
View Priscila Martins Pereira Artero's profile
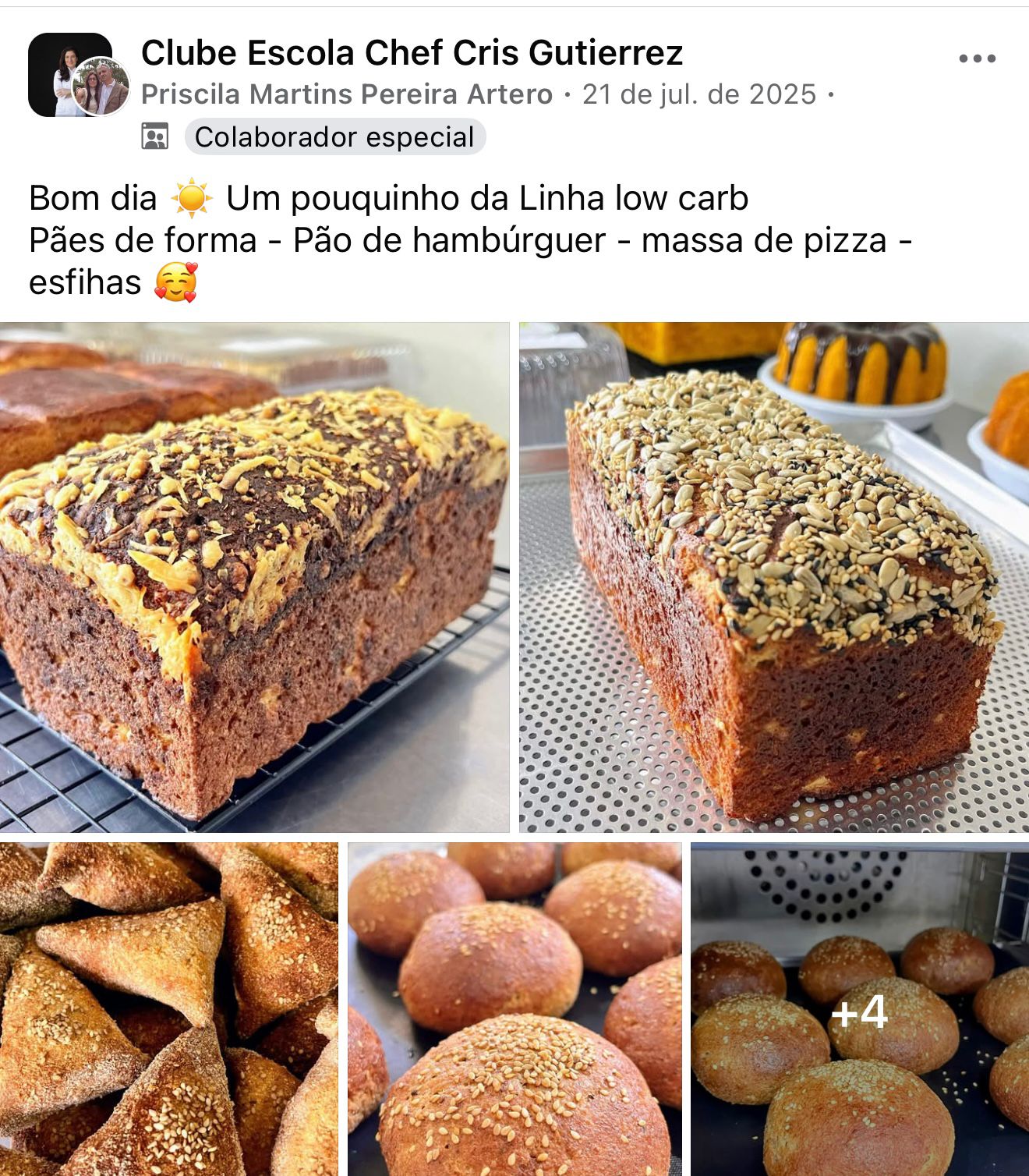(x=347, y=94)
